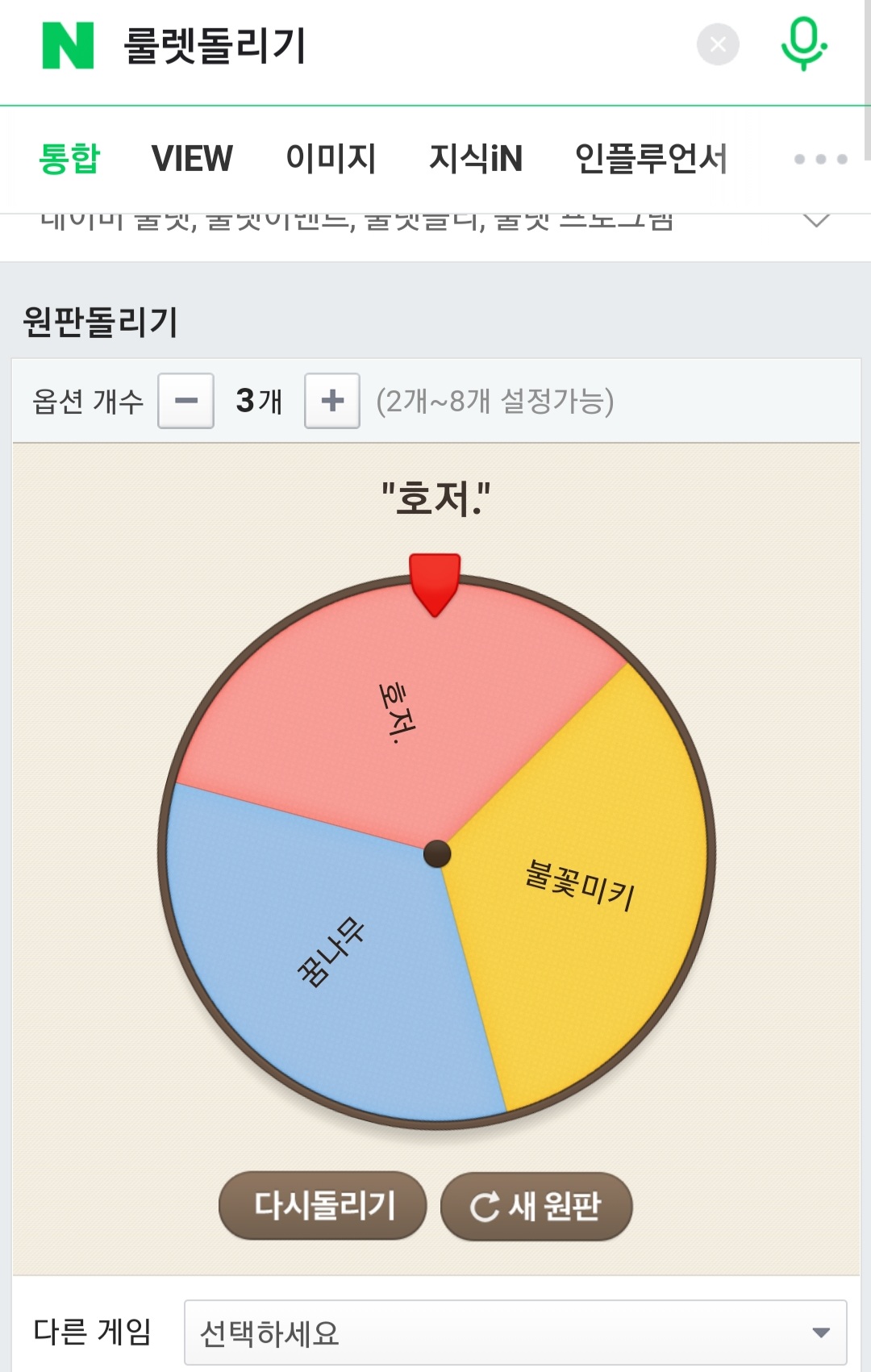Spin the wheel again with 다시돌리기
The image size is (871, 1372).
tap(323, 1206)
